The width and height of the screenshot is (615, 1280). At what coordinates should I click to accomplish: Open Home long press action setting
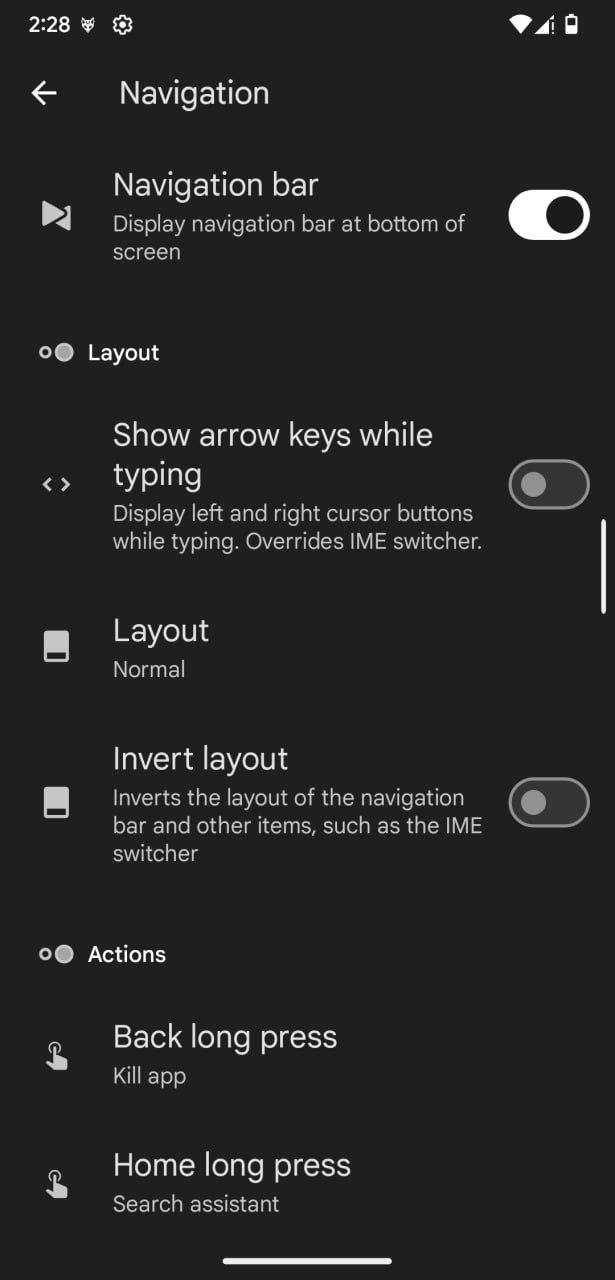click(x=307, y=1184)
